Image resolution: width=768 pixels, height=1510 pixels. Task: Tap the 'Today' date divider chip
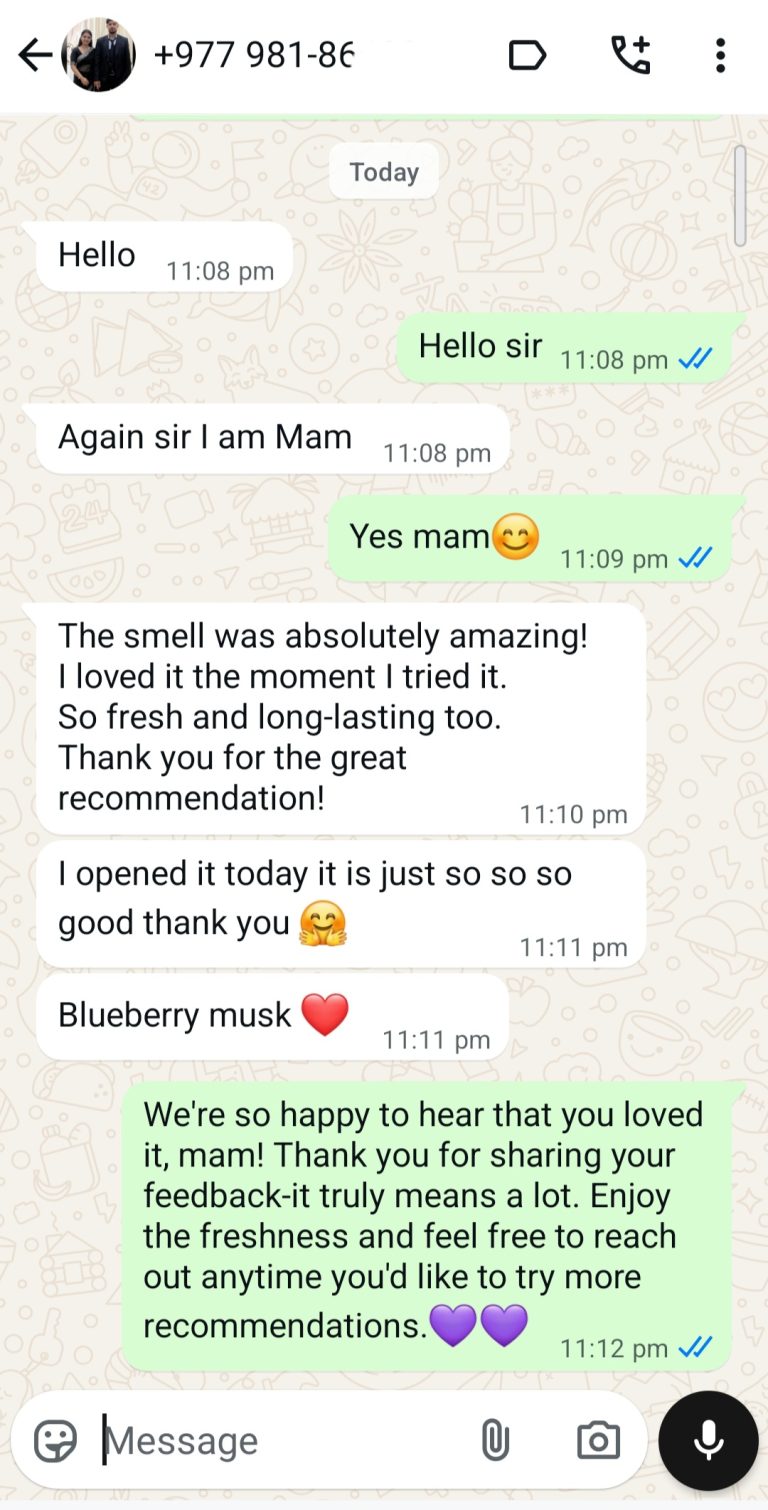(x=384, y=172)
